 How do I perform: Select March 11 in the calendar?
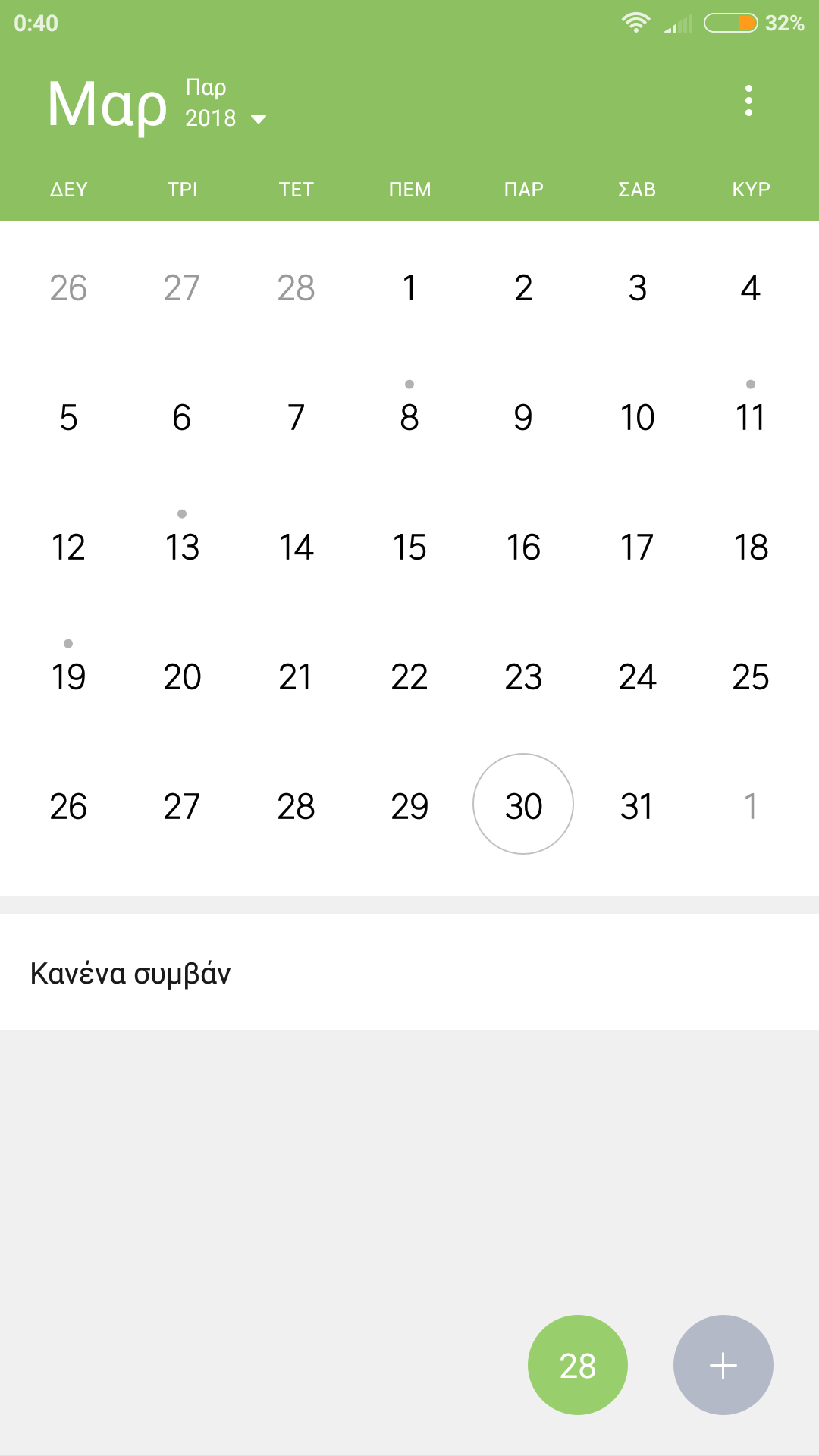point(750,417)
